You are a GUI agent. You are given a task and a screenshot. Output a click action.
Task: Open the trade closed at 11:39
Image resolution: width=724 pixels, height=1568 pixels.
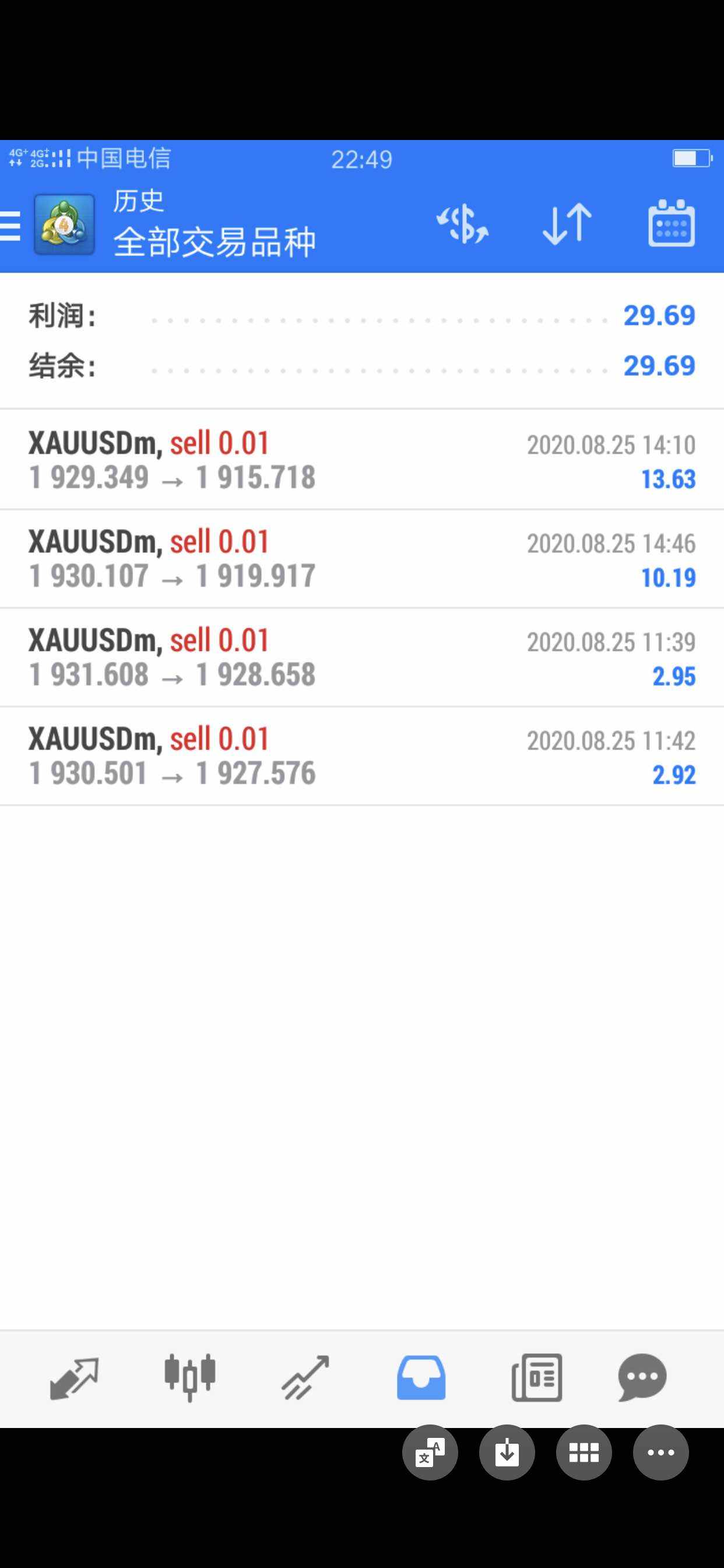click(362, 657)
